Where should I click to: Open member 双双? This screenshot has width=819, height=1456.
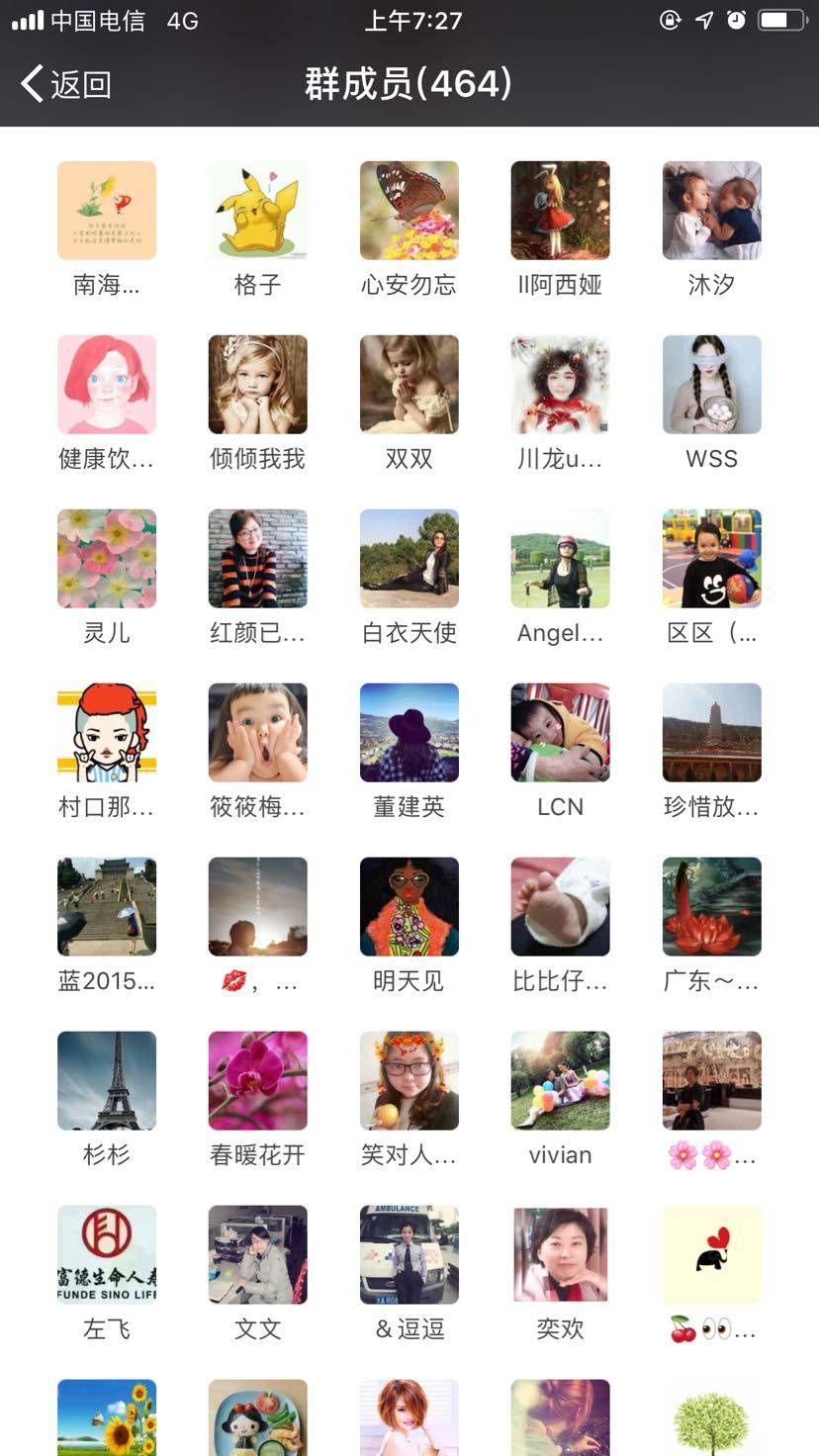(x=409, y=385)
